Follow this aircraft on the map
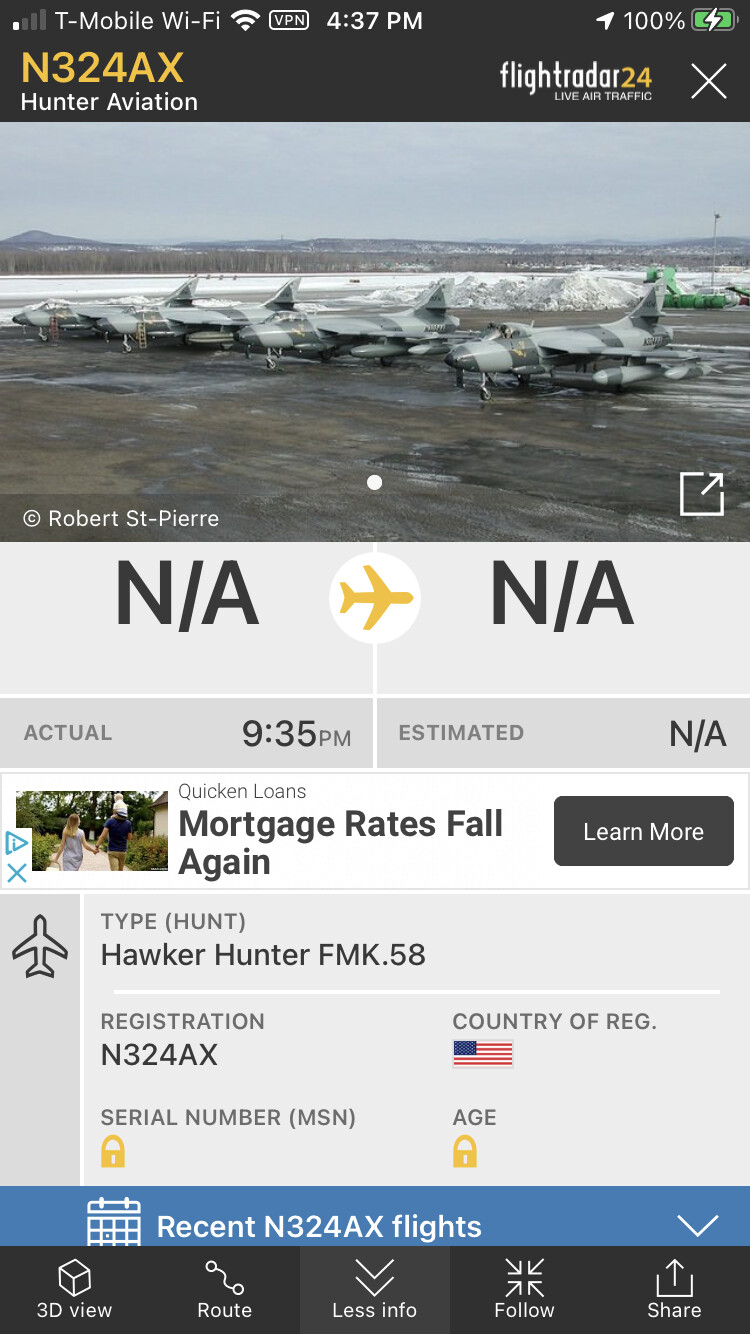This screenshot has height=1334, width=750. click(524, 1290)
